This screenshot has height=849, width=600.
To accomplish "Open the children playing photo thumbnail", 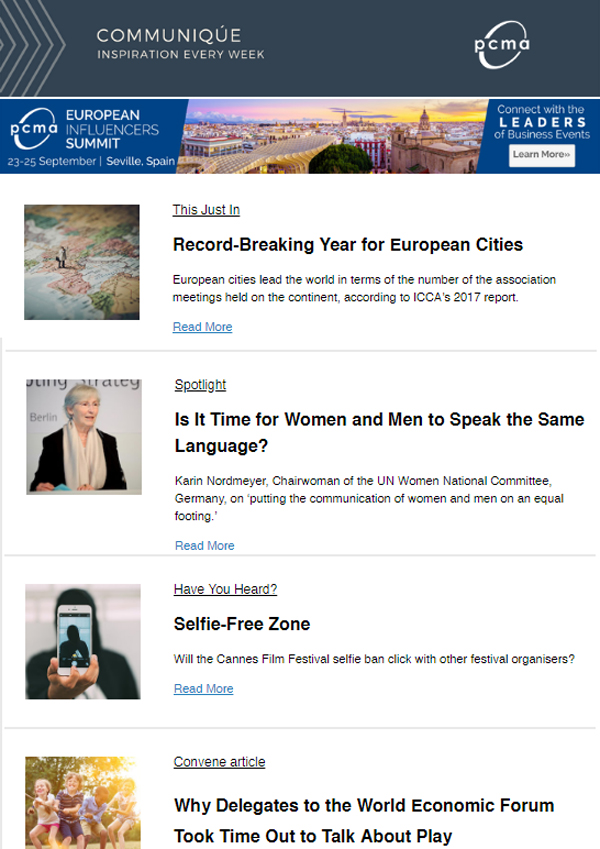I will click(83, 802).
